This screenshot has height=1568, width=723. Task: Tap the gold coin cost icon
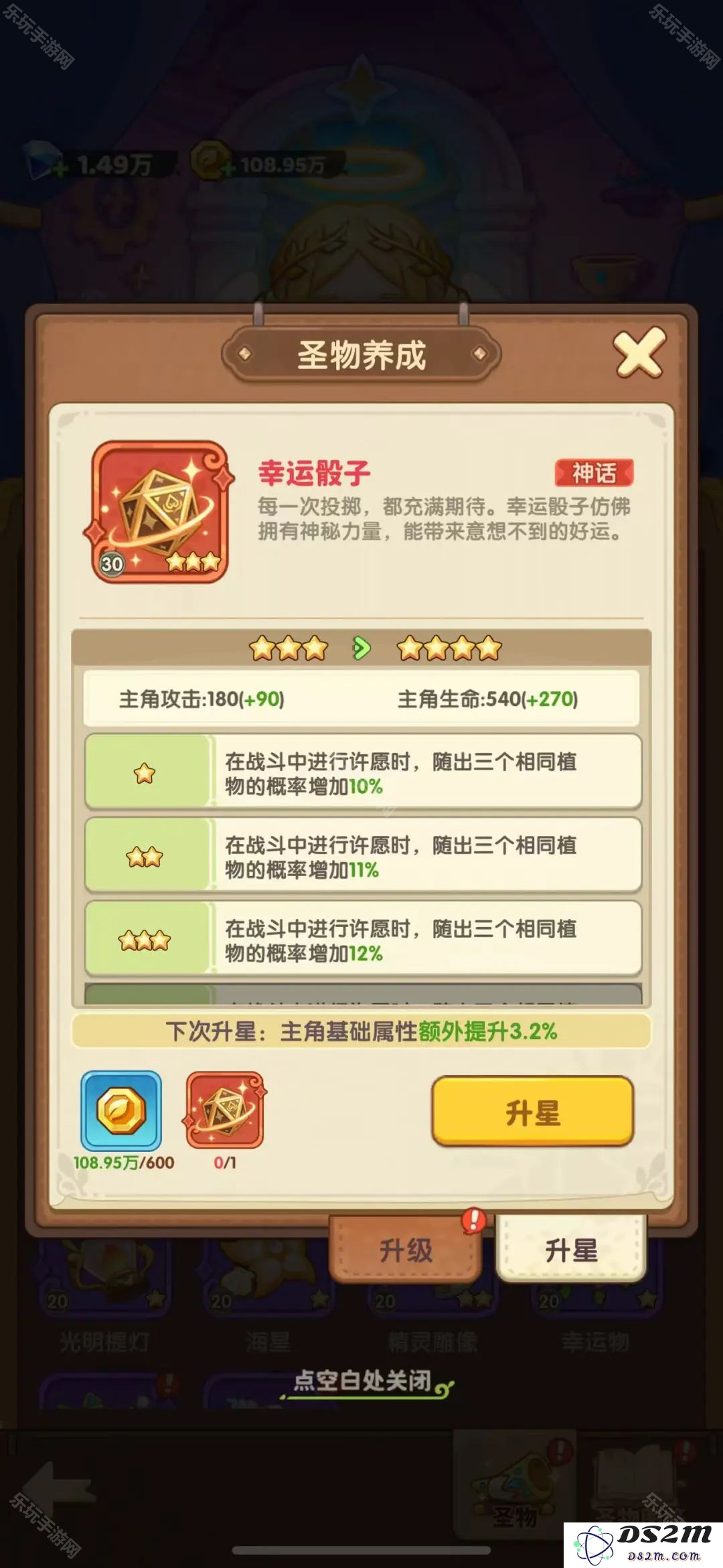coord(121,1111)
